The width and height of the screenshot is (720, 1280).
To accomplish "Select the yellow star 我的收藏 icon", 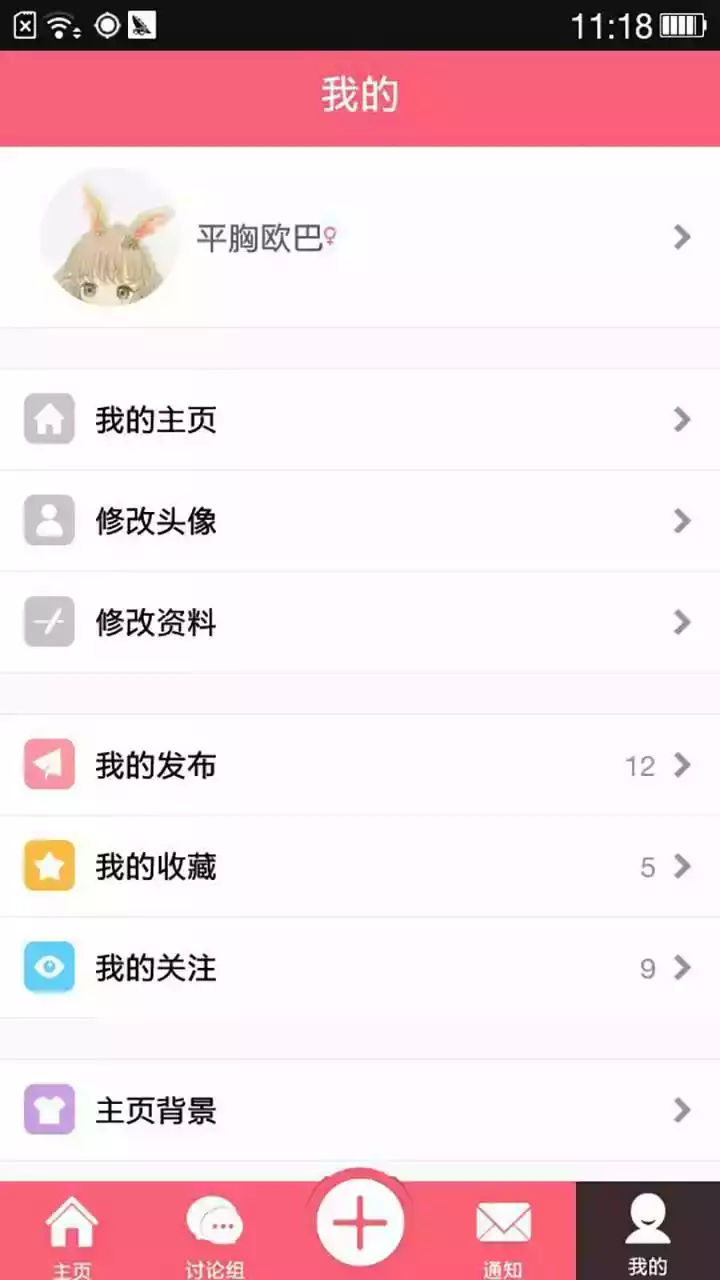I will point(48,866).
